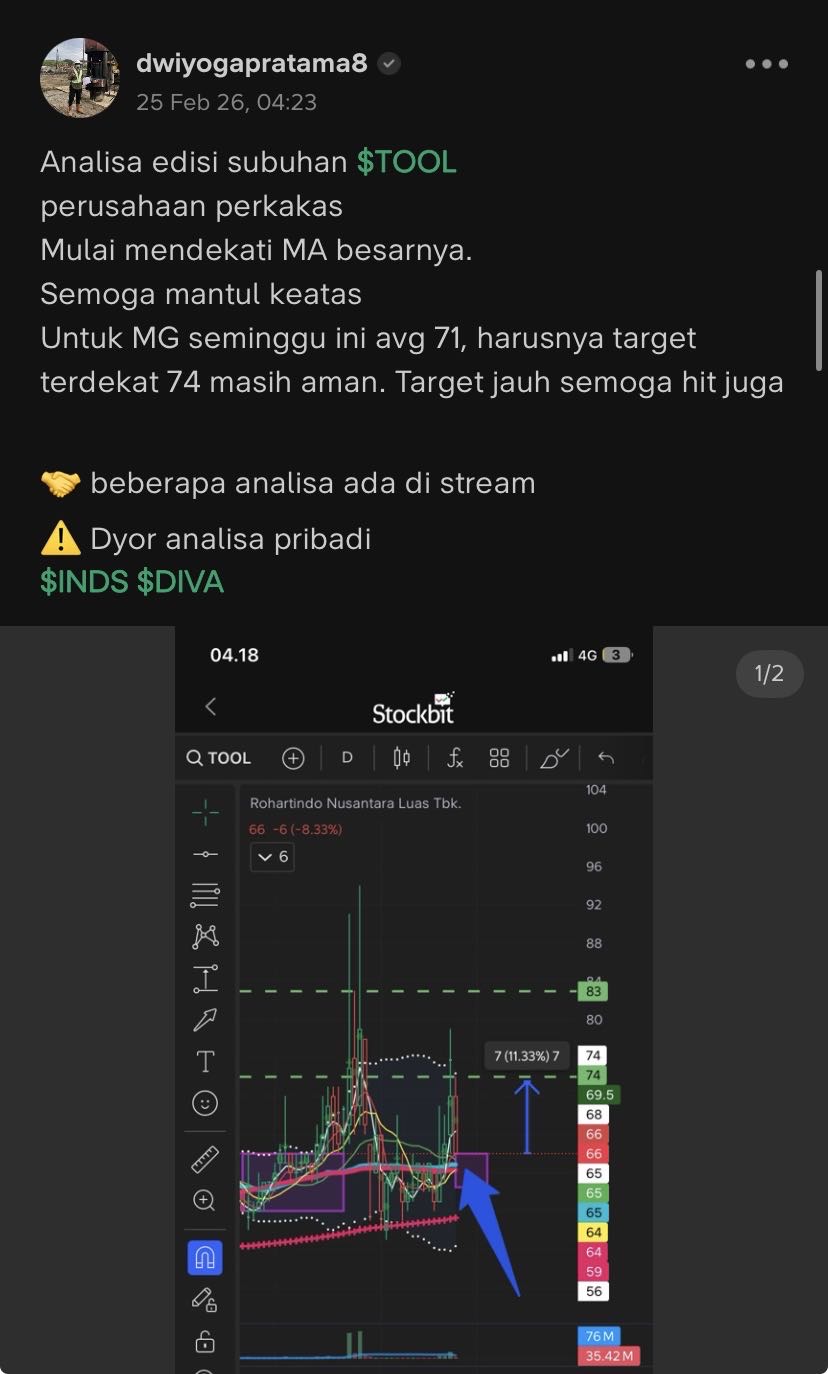The image size is (828, 1374).
Task: Click the undo arrow in the chart toolbar
Action: tap(605, 758)
